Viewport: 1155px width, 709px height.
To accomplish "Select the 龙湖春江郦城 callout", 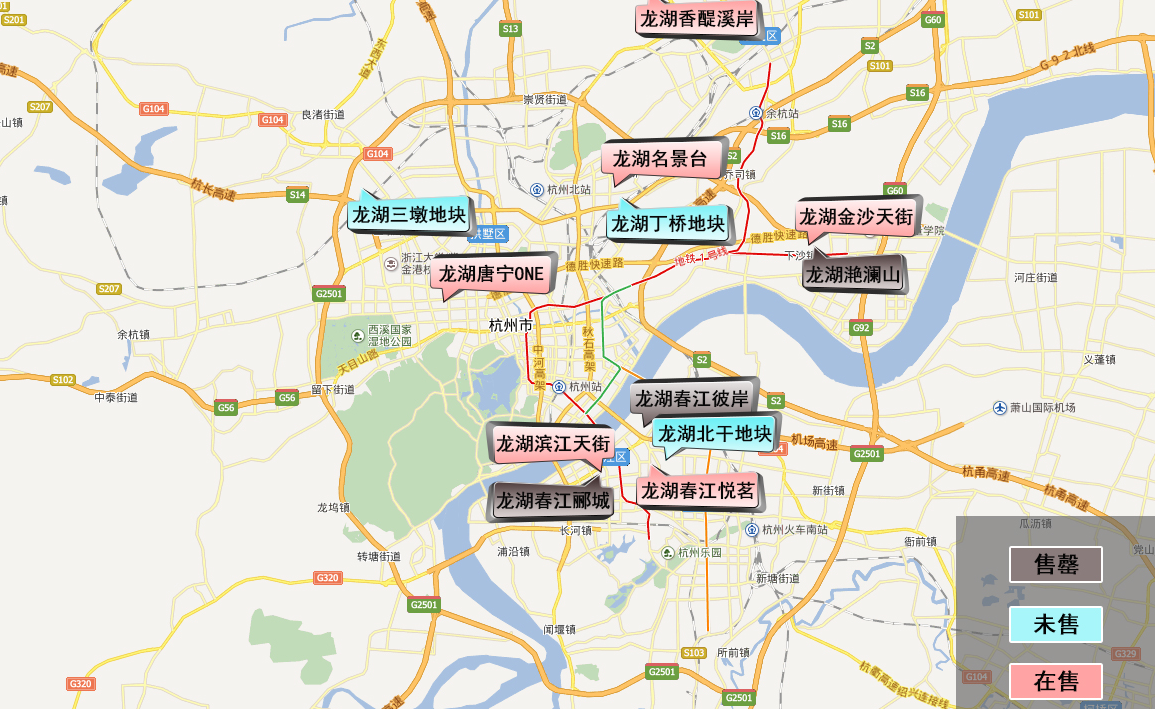I will point(552,500).
